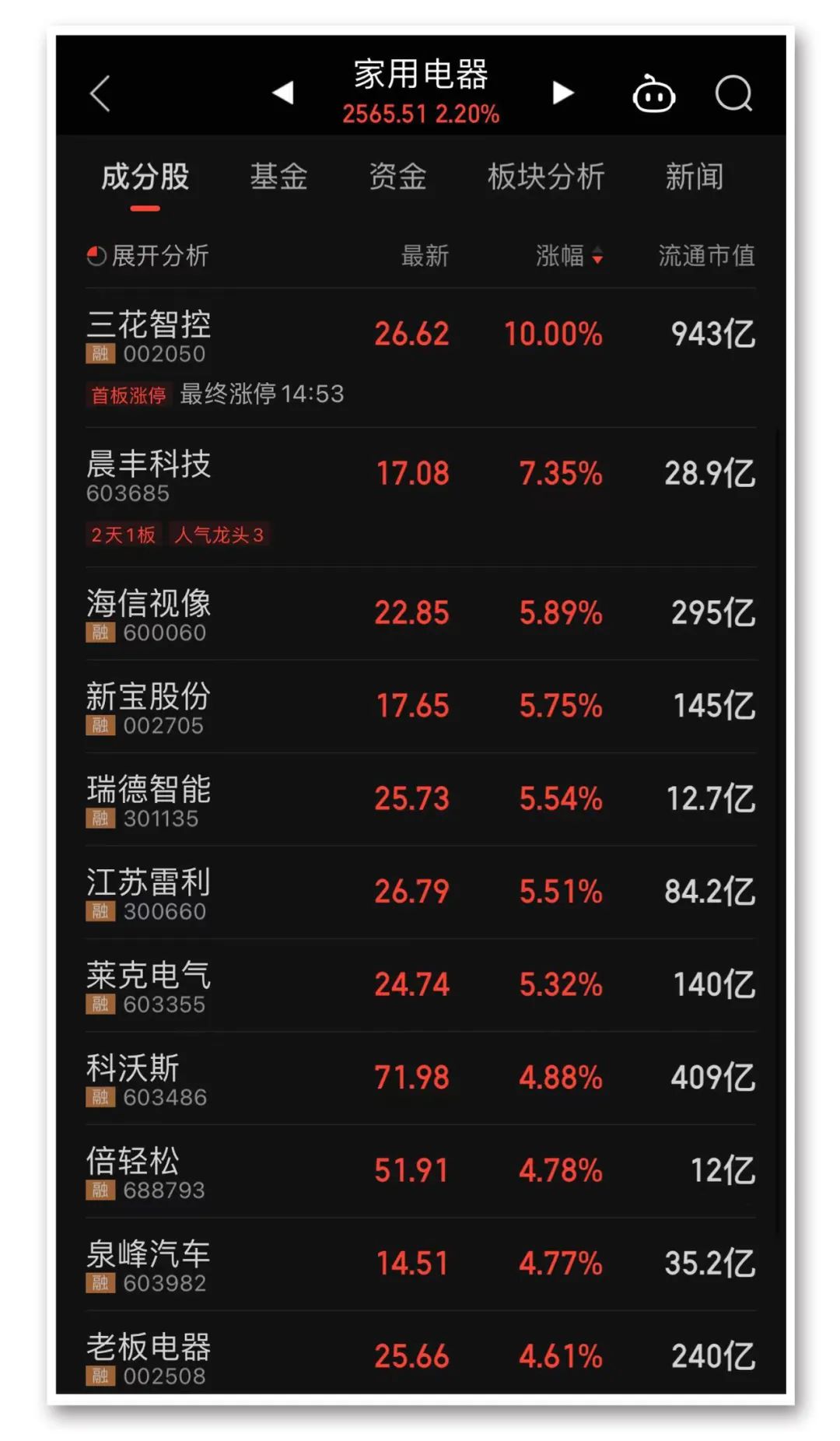Switch to the previous sector with left triangle
This screenshot has width=840, height=1441.
coord(283,93)
